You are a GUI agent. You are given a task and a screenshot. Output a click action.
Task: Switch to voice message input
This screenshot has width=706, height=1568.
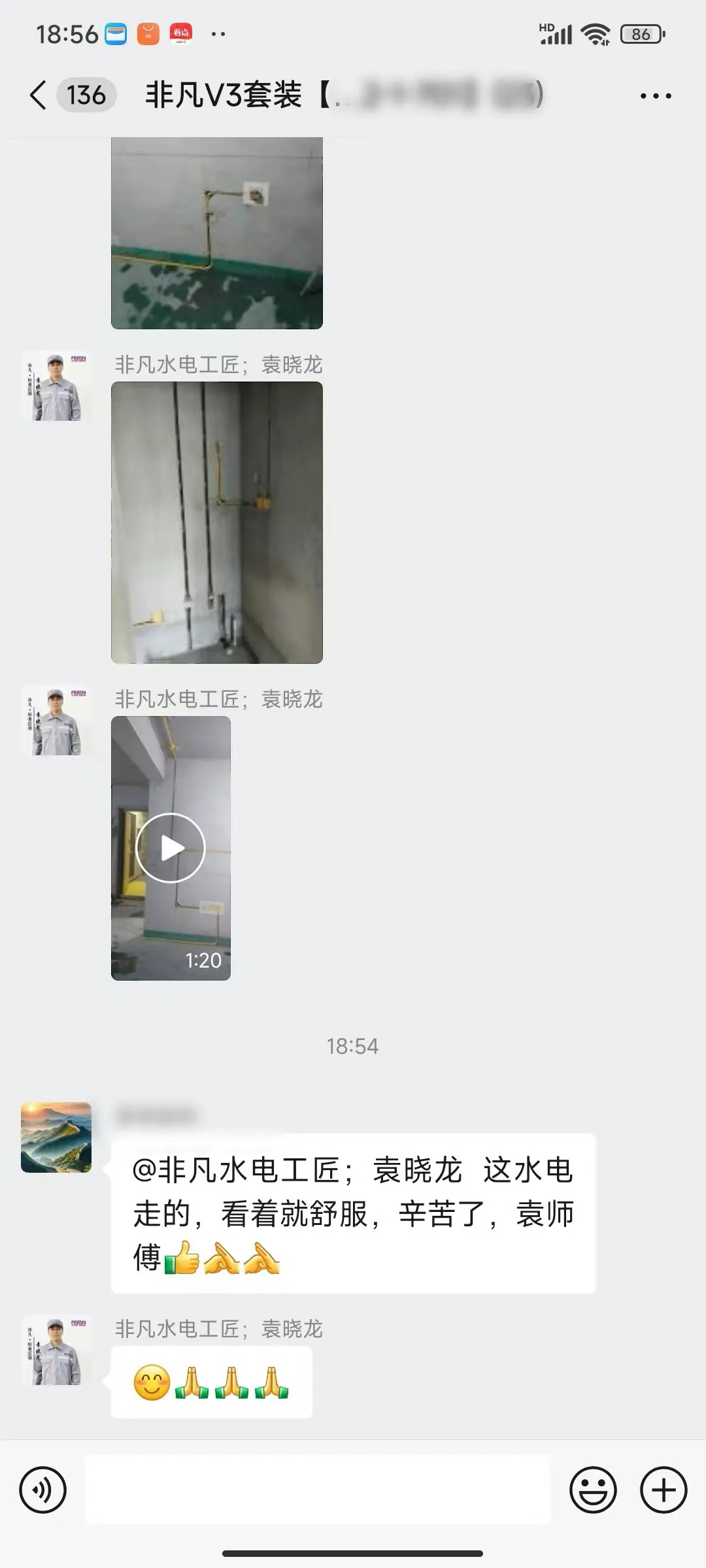[43, 1490]
